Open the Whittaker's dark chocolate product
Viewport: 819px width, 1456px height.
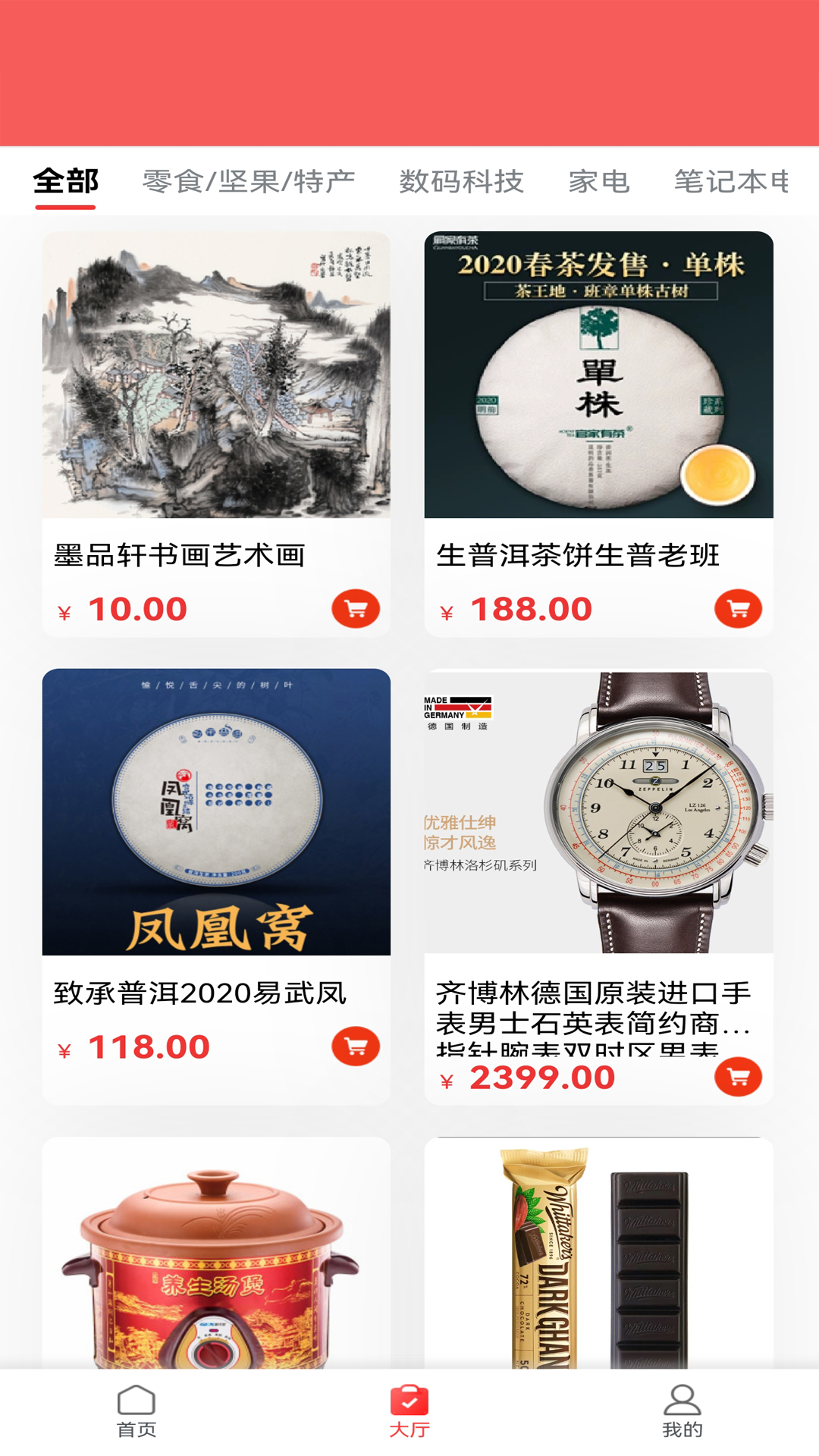tap(598, 1259)
